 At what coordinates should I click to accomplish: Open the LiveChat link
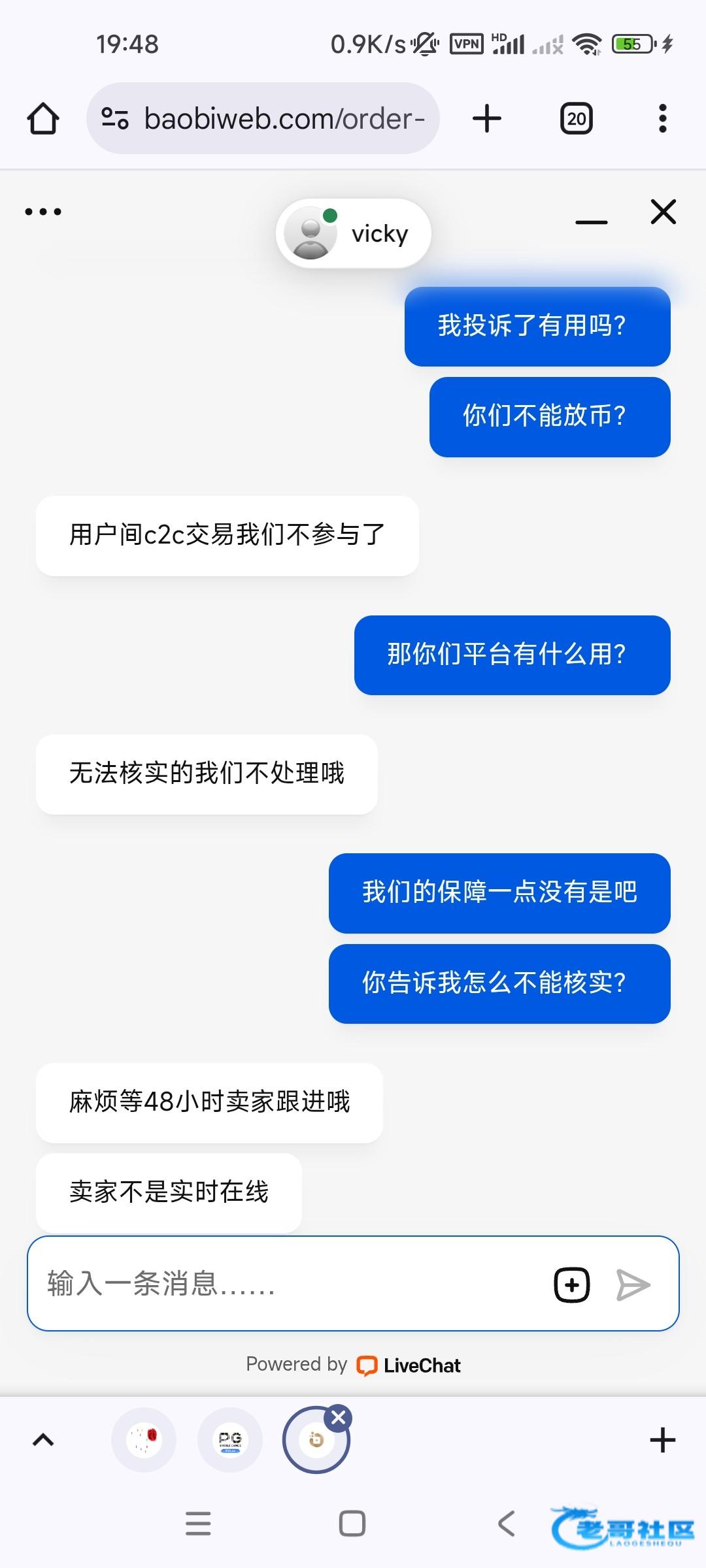[x=409, y=1365]
